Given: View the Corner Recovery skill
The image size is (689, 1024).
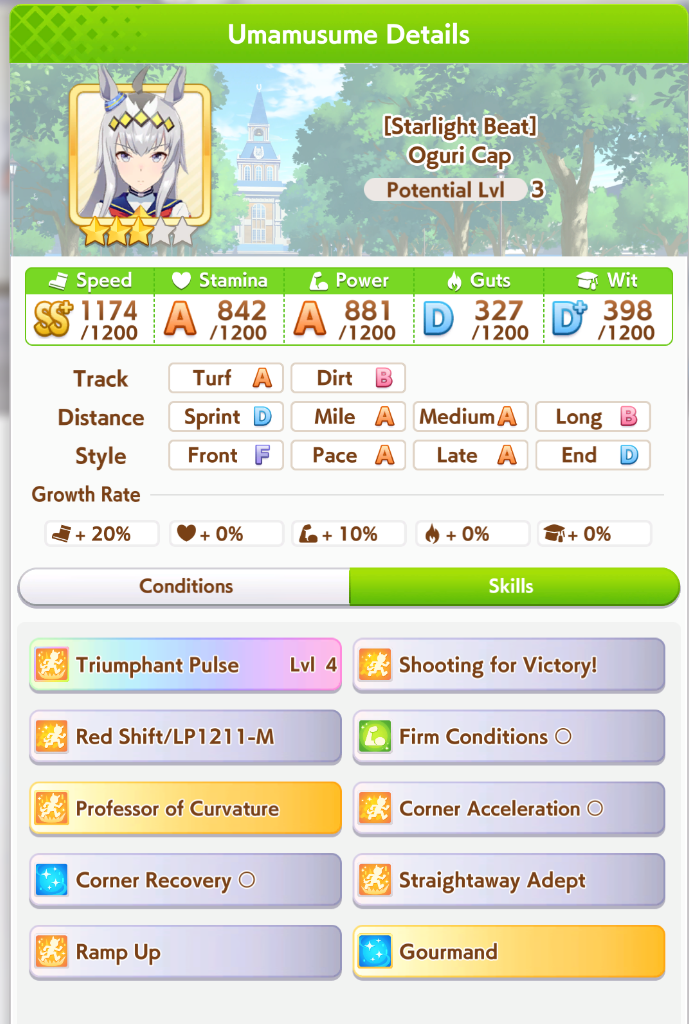Looking at the screenshot, I should (x=185, y=880).
